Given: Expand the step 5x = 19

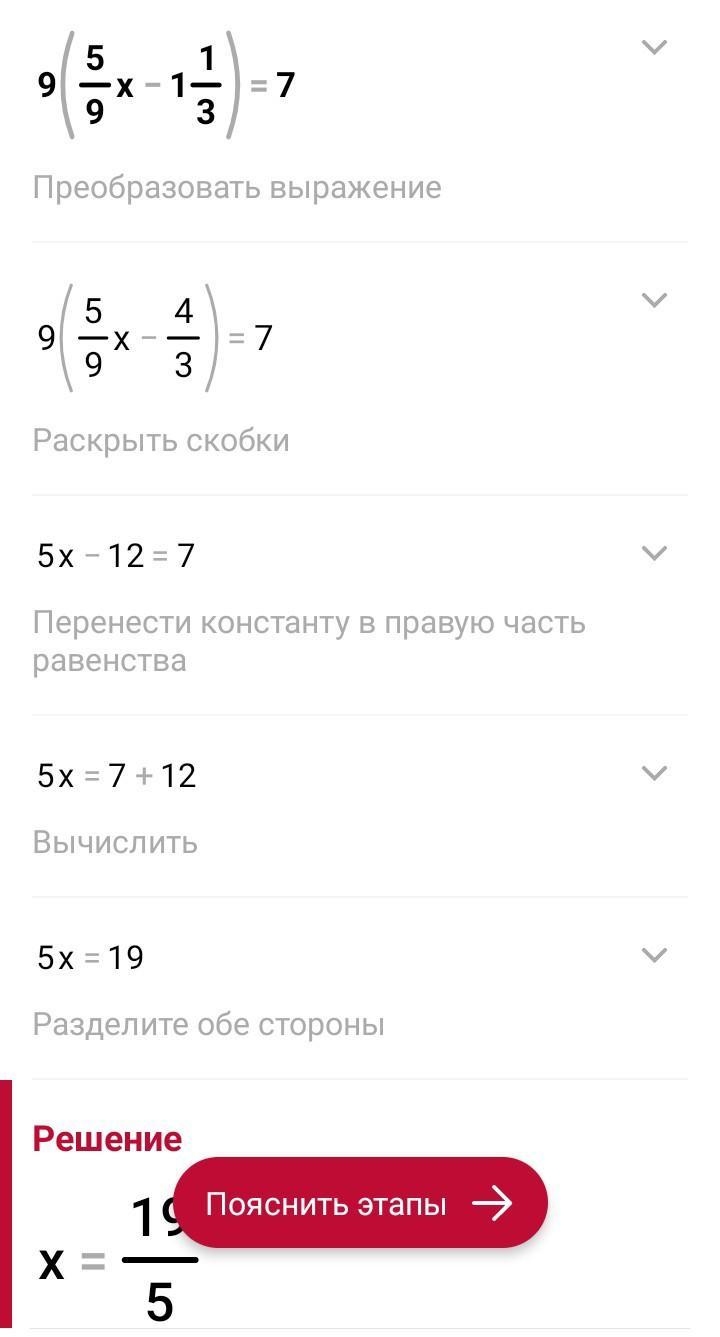Looking at the screenshot, I should pyautogui.click(x=654, y=955).
